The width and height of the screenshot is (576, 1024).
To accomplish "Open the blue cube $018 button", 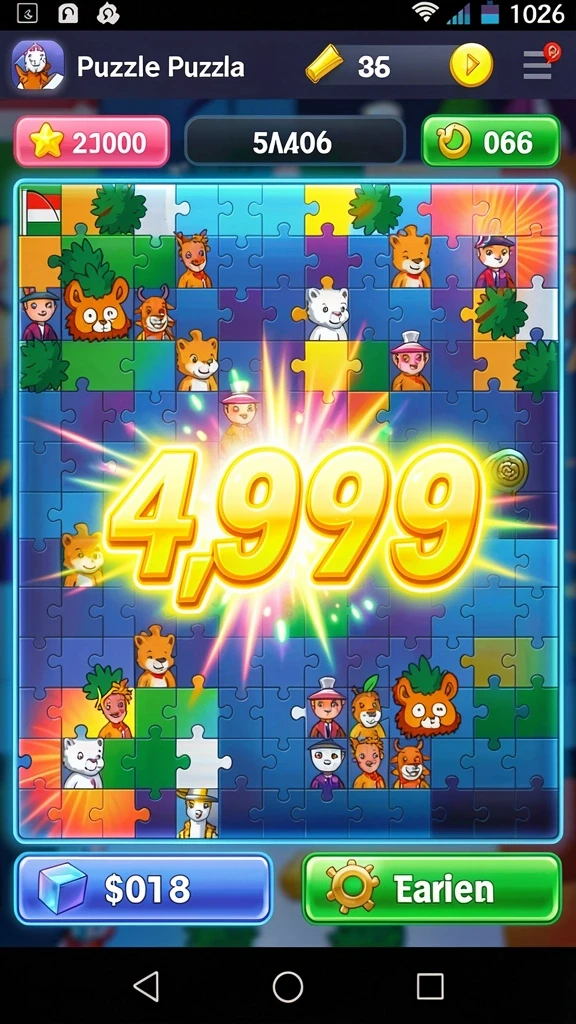I will coord(143,888).
